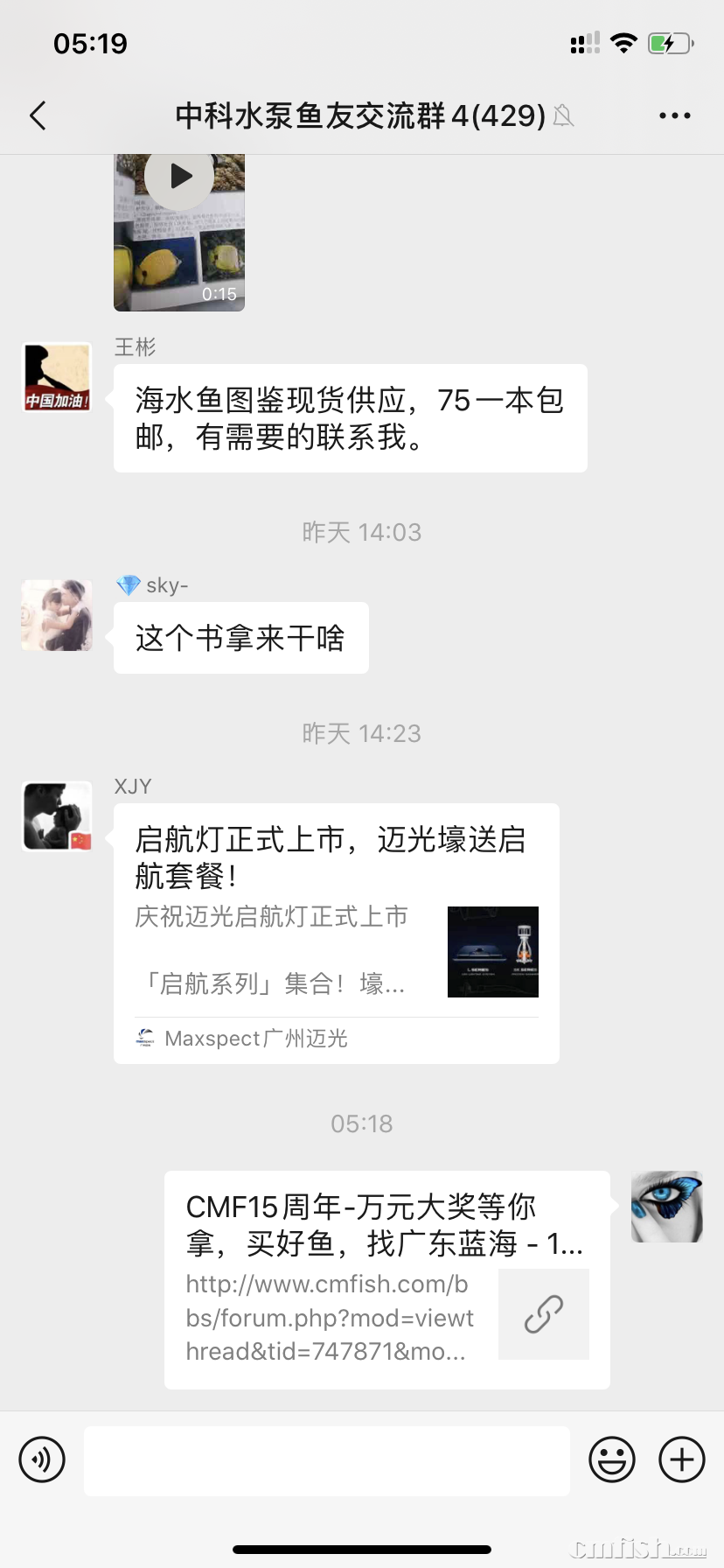724x1568 pixels.
Task: View sky-'s profile avatar
Action: (57, 615)
